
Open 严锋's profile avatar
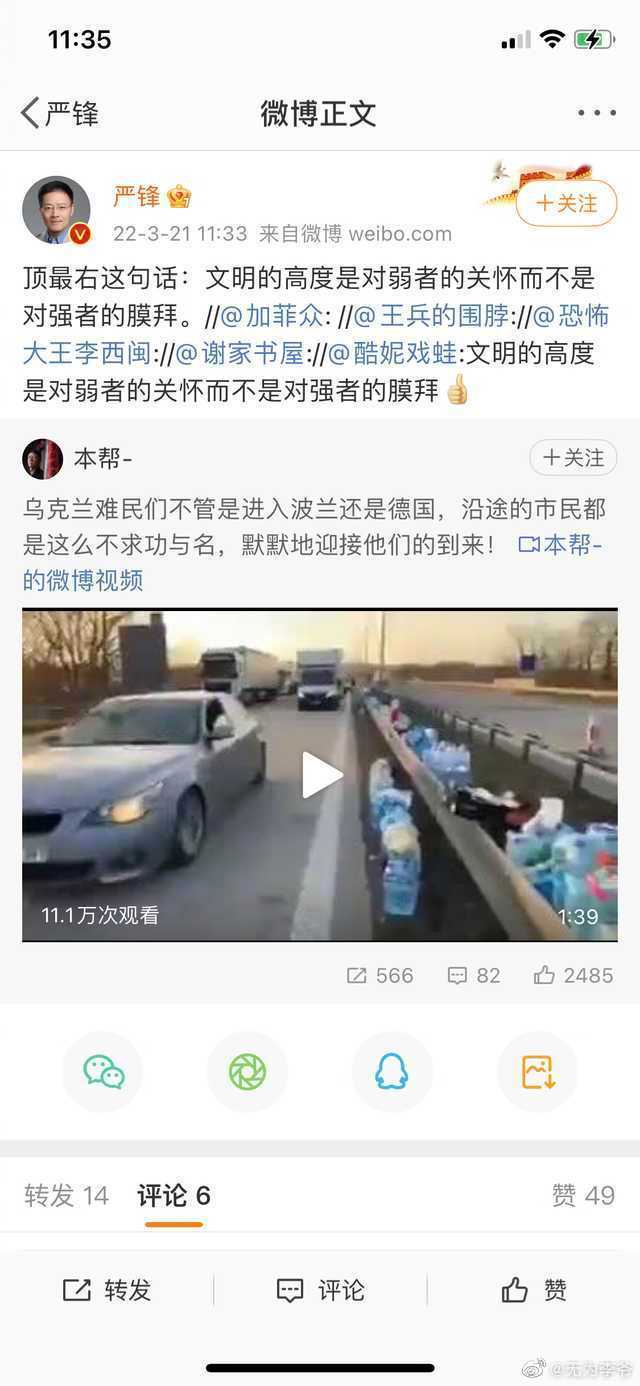pos(56,210)
